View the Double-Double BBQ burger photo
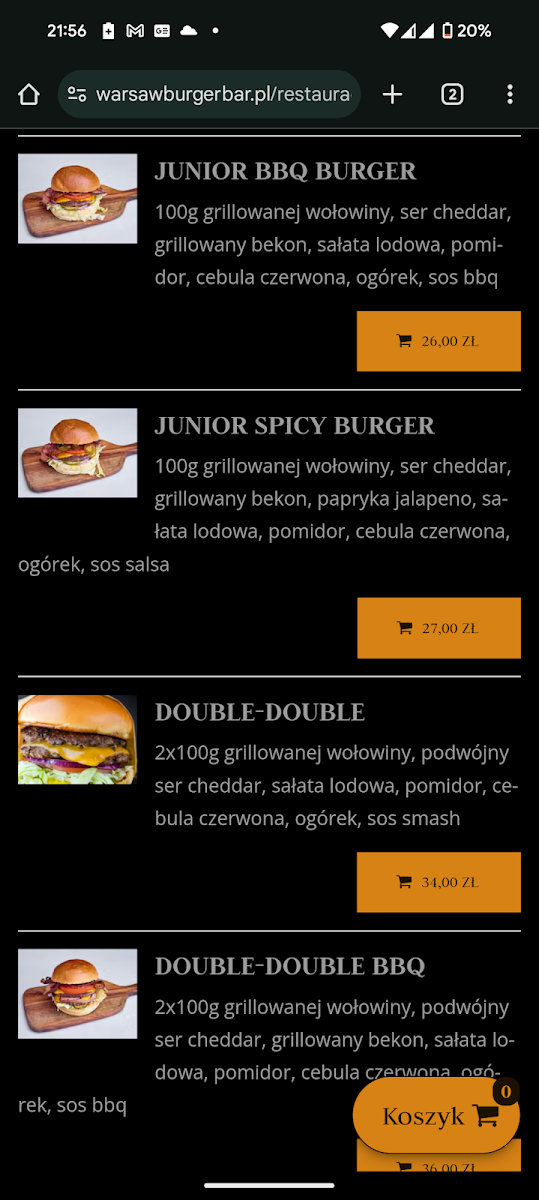Viewport: 539px width, 1200px height. [x=78, y=994]
